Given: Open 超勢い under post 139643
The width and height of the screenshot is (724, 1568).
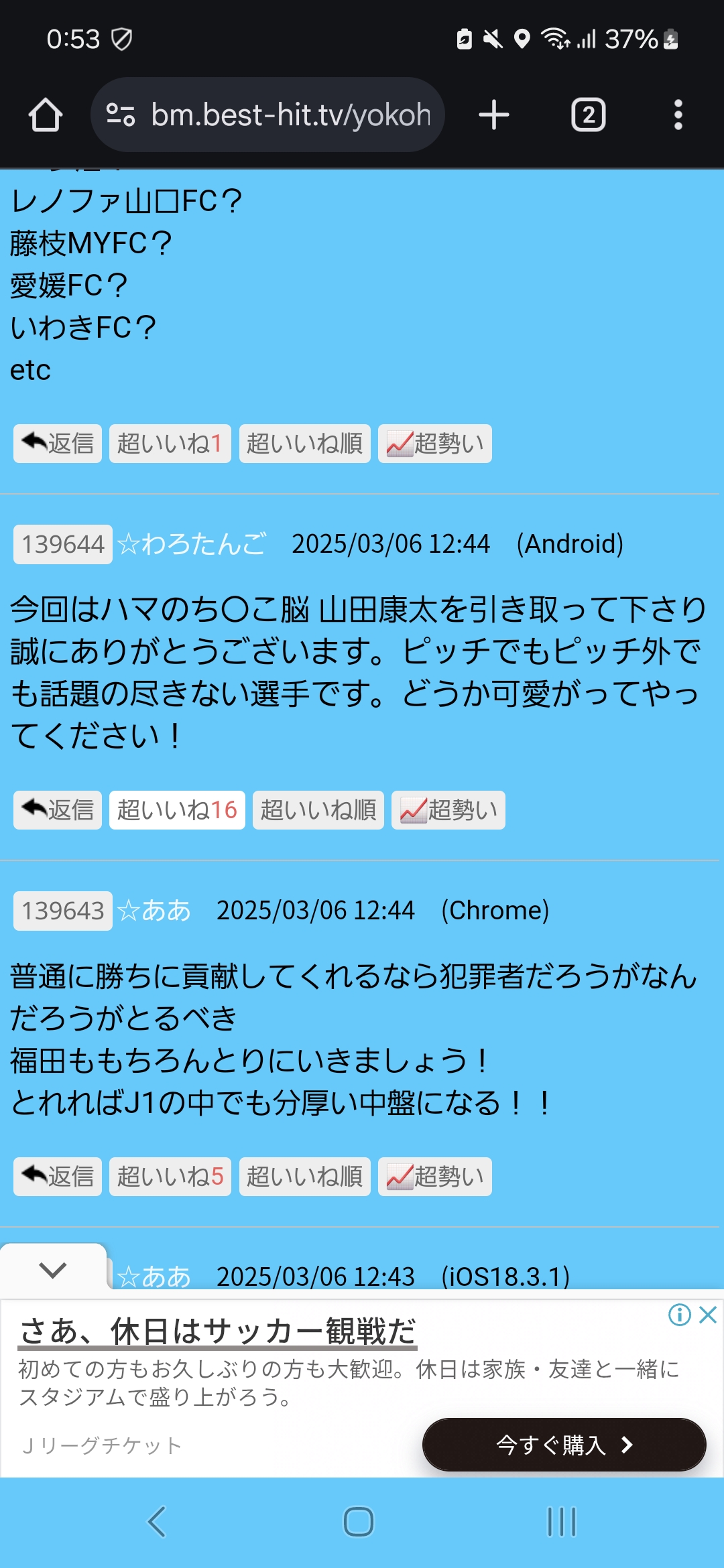Looking at the screenshot, I should pyautogui.click(x=435, y=1177).
